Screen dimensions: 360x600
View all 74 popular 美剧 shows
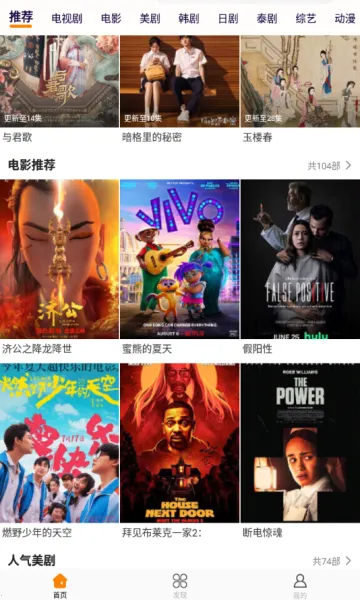(x=332, y=561)
